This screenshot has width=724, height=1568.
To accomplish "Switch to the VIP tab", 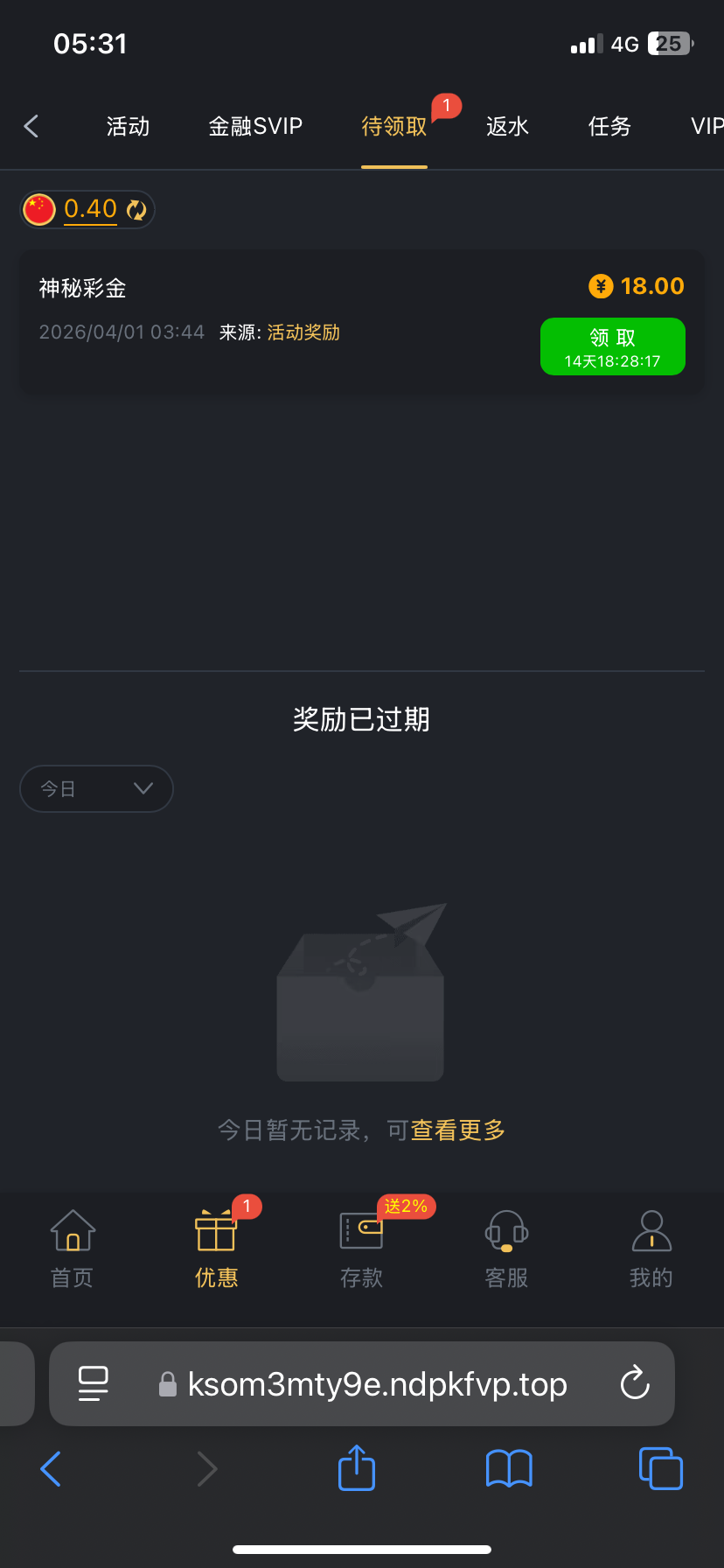I will (x=706, y=126).
